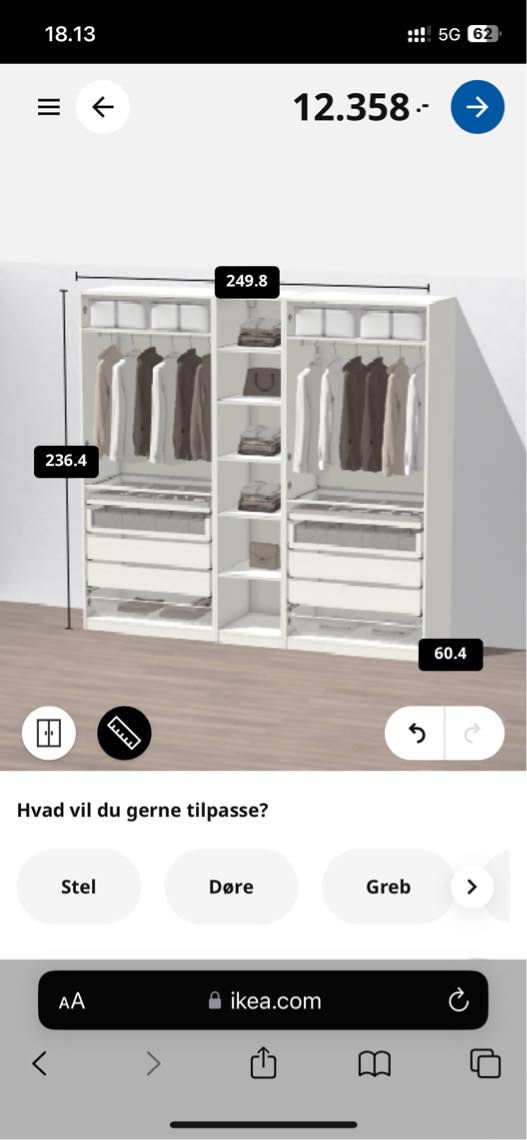Tap the ikea.com address bar
This screenshot has height=1140, width=527.
(263, 1000)
